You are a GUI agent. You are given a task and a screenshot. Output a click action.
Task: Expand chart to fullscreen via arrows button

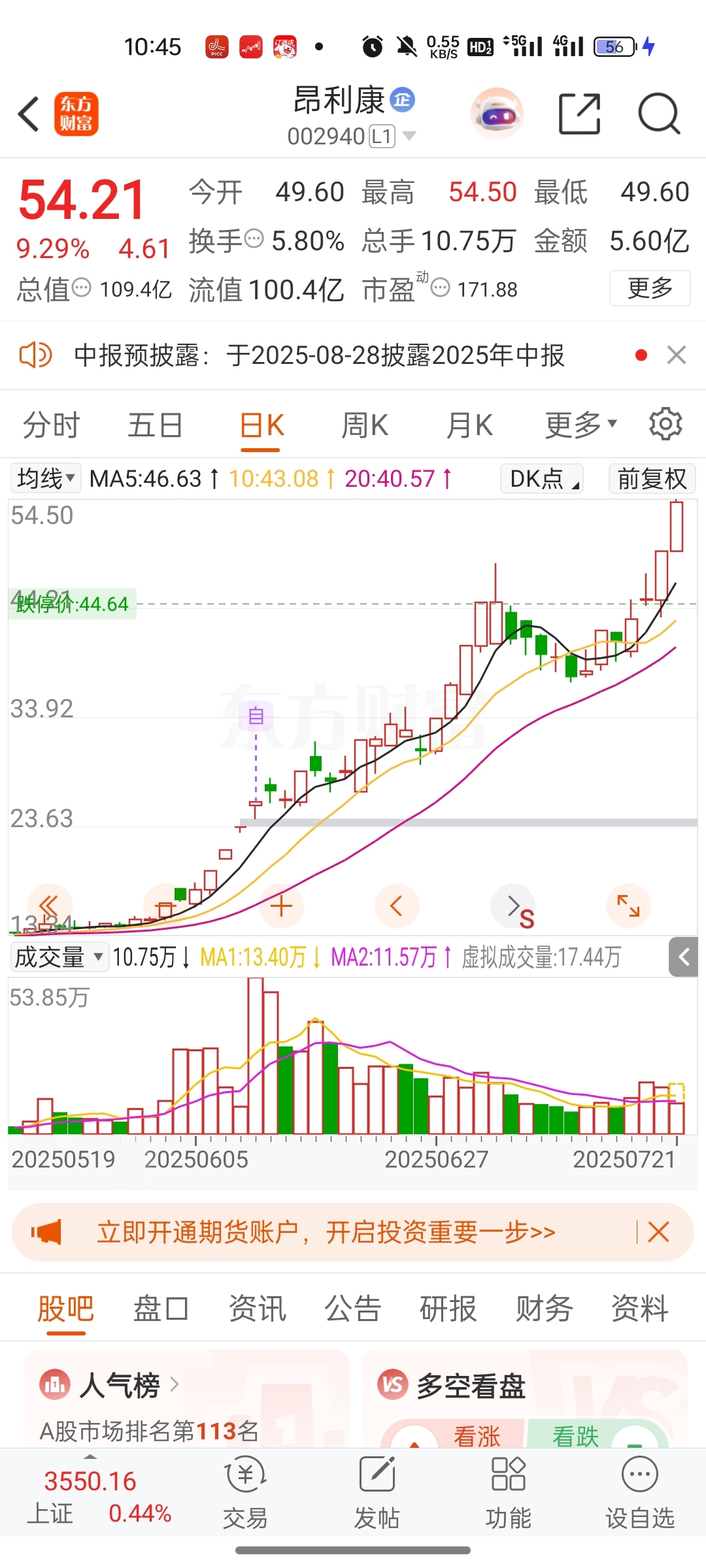pos(628,906)
